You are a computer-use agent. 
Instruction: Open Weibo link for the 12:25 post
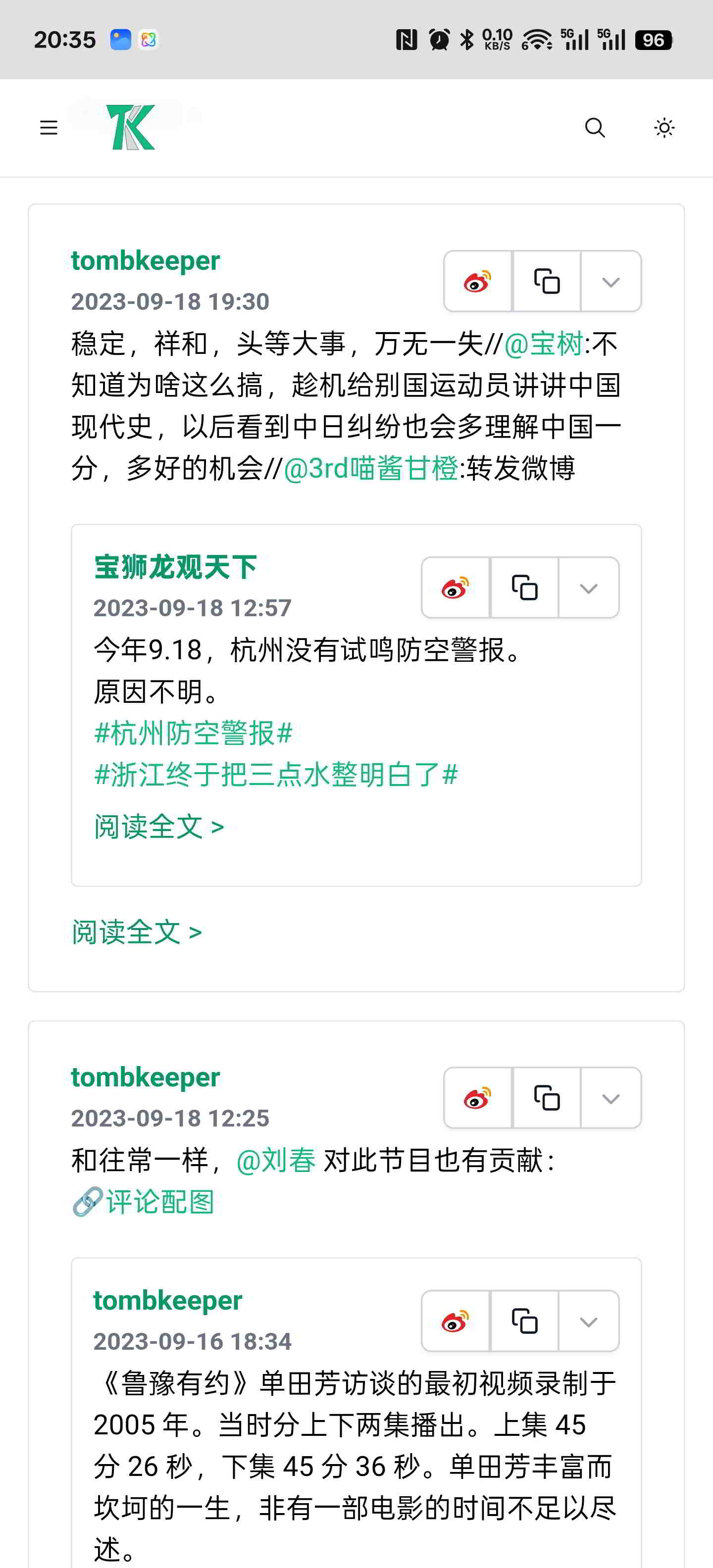pos(478,1098)
